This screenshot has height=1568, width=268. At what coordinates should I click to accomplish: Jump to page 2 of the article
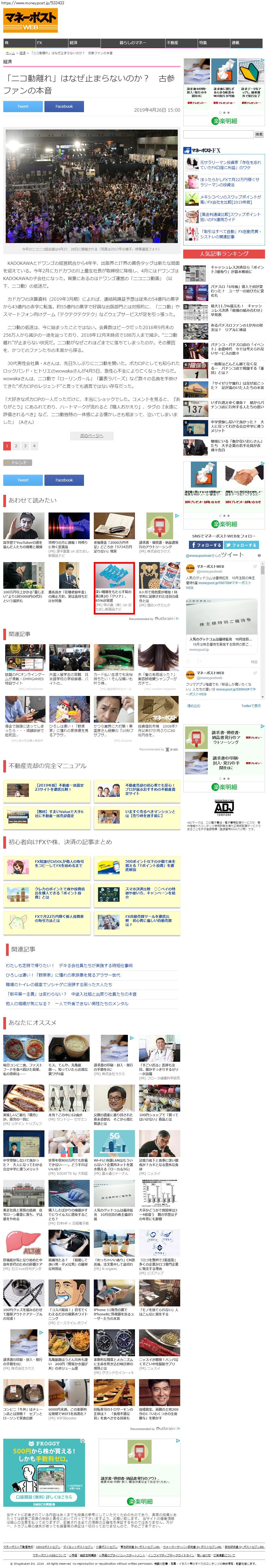(x=16, y=446)
